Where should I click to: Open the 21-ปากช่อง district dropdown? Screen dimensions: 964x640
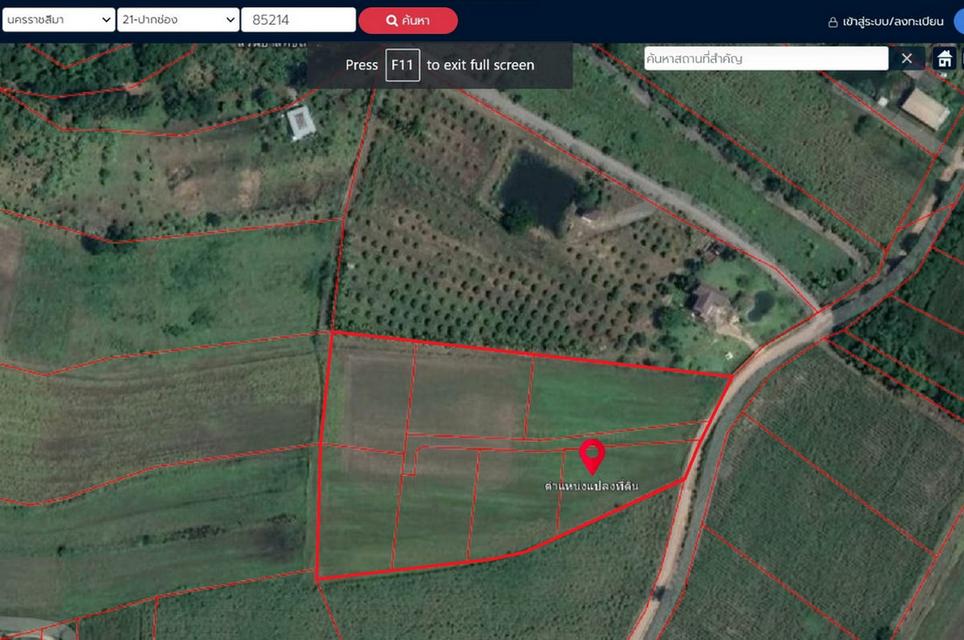(x=177, y=20)
